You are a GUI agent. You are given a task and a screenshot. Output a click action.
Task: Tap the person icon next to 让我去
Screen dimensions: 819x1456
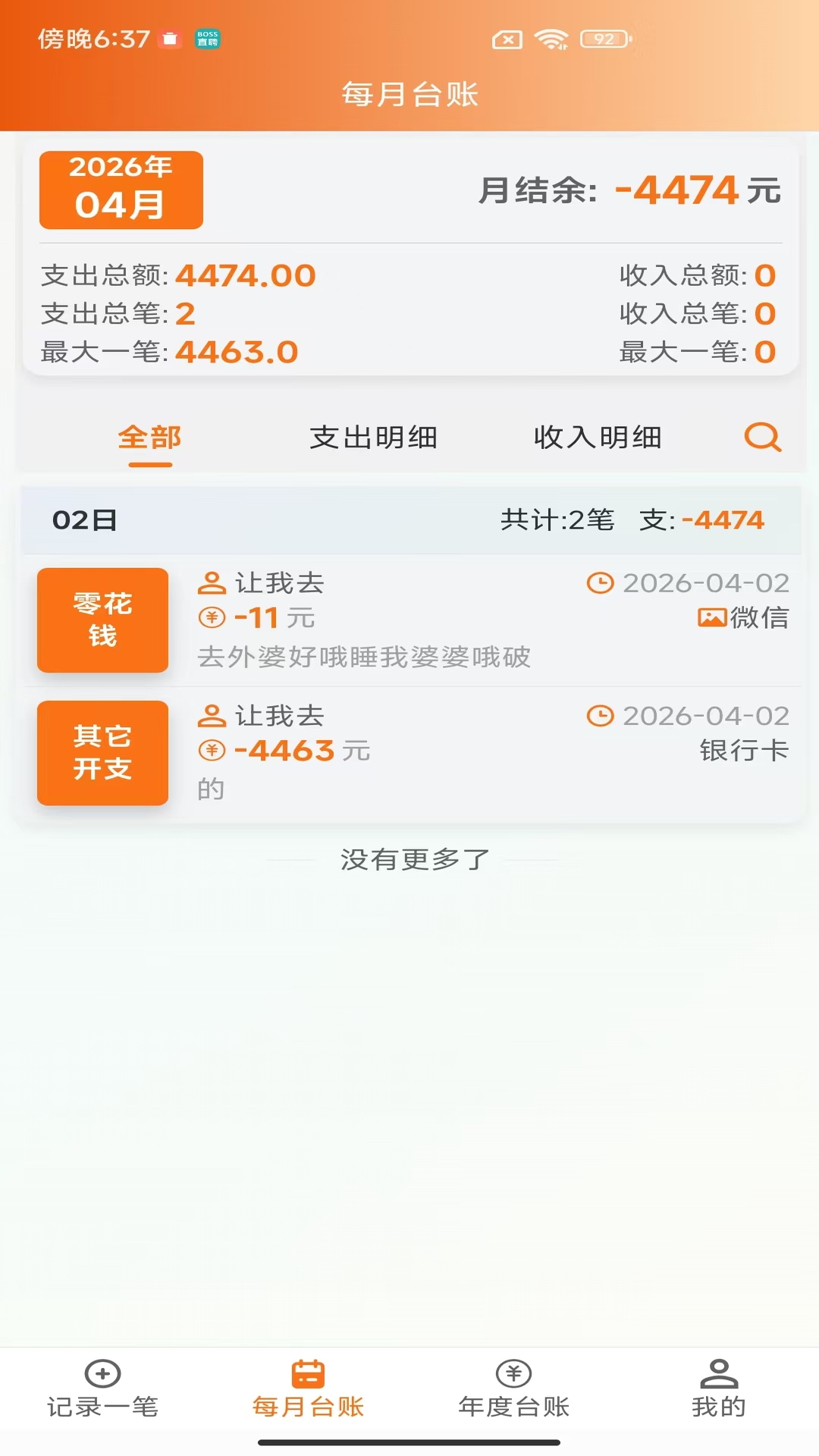click(211, 583)
